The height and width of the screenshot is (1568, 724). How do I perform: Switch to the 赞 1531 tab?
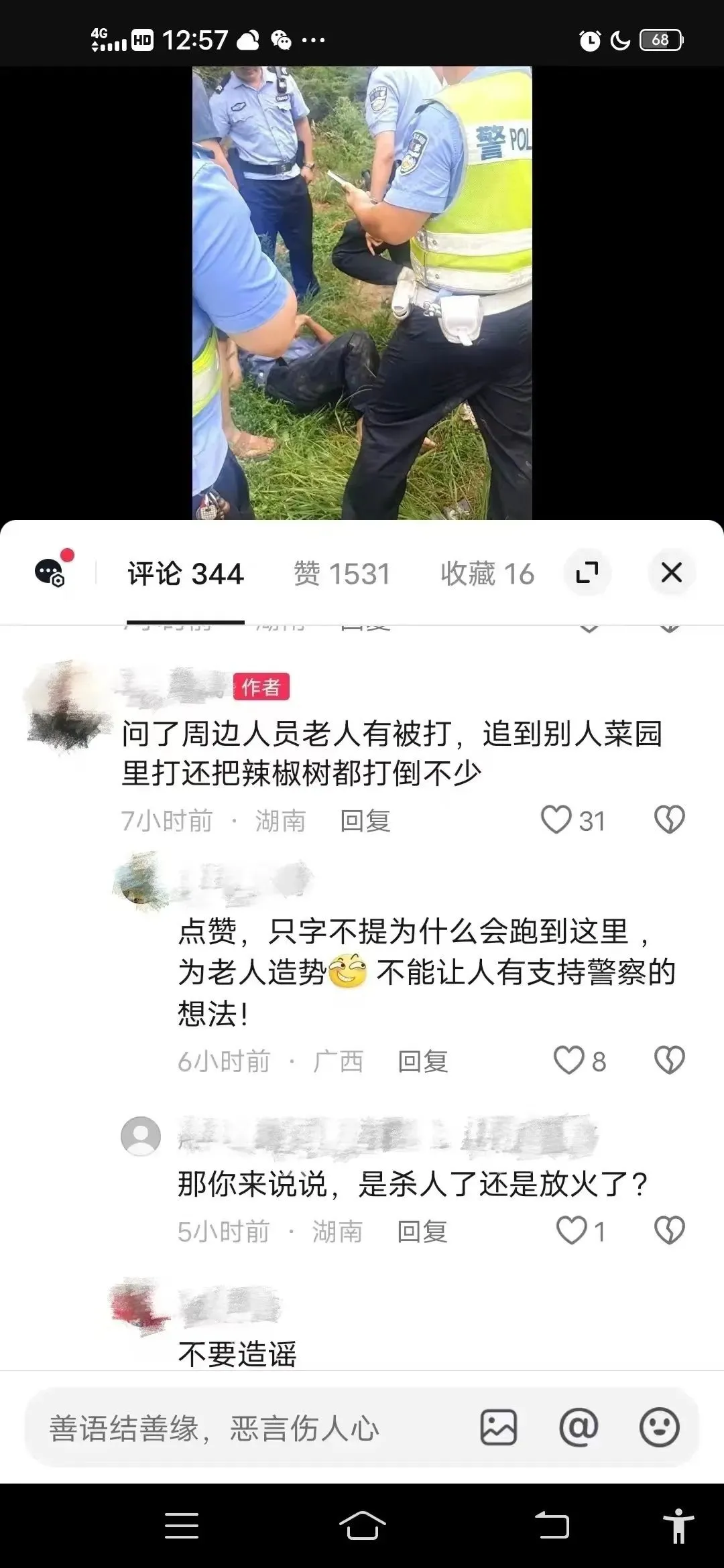pyautogui.click(x=342, y=574)
